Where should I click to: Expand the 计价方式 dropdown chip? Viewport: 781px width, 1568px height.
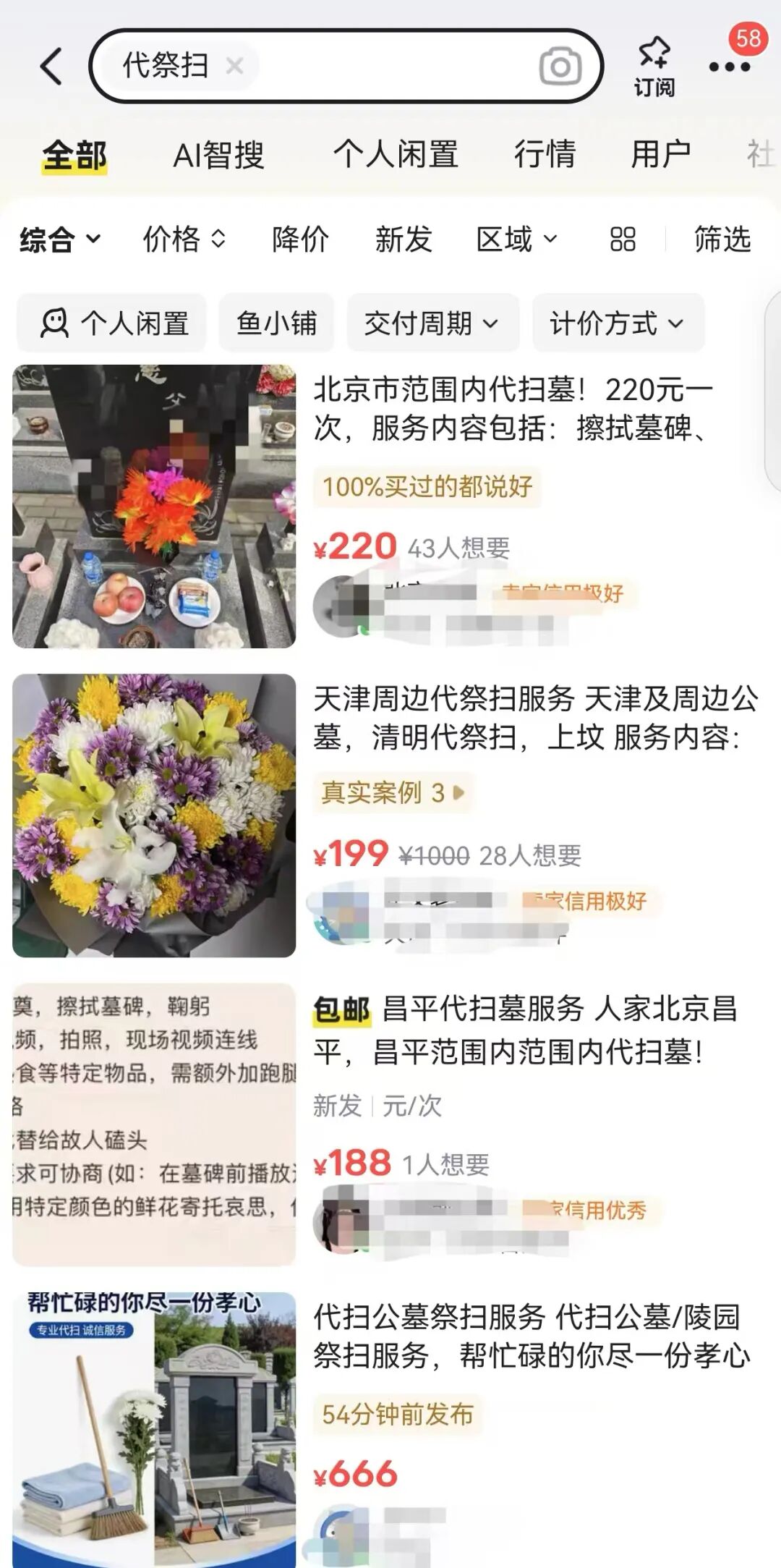[x=617, y=323]
